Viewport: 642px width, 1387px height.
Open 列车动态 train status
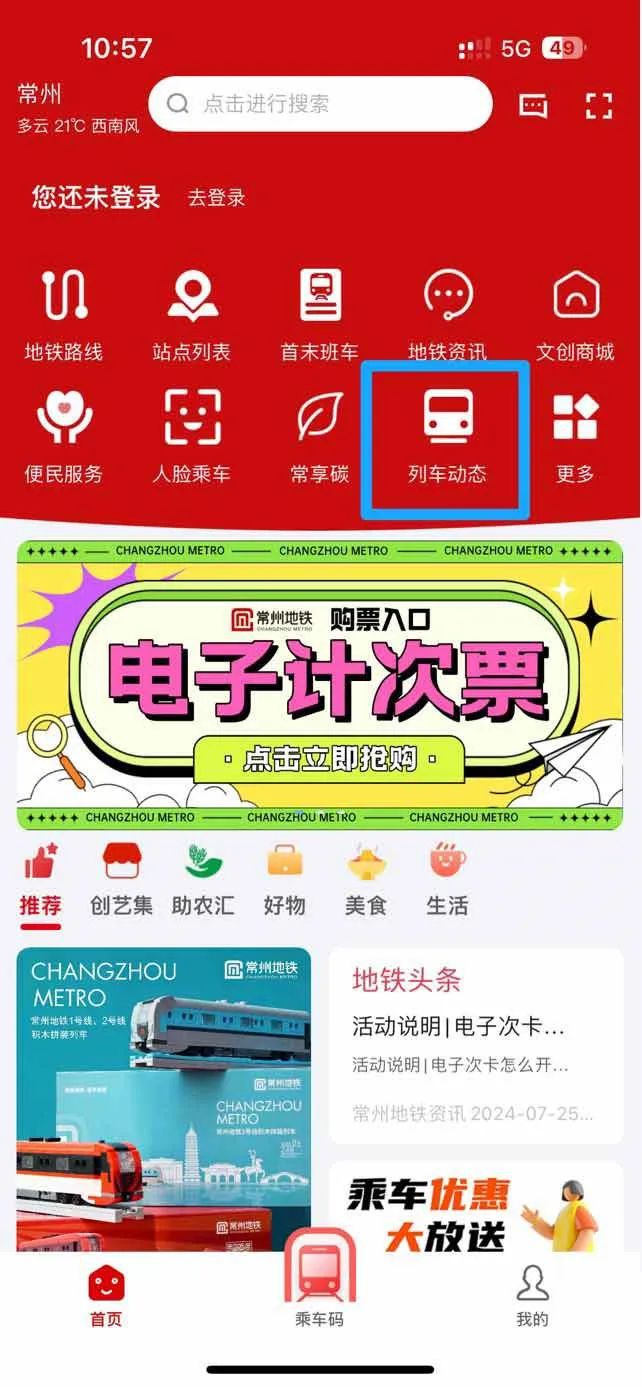(x=447, y=437)
